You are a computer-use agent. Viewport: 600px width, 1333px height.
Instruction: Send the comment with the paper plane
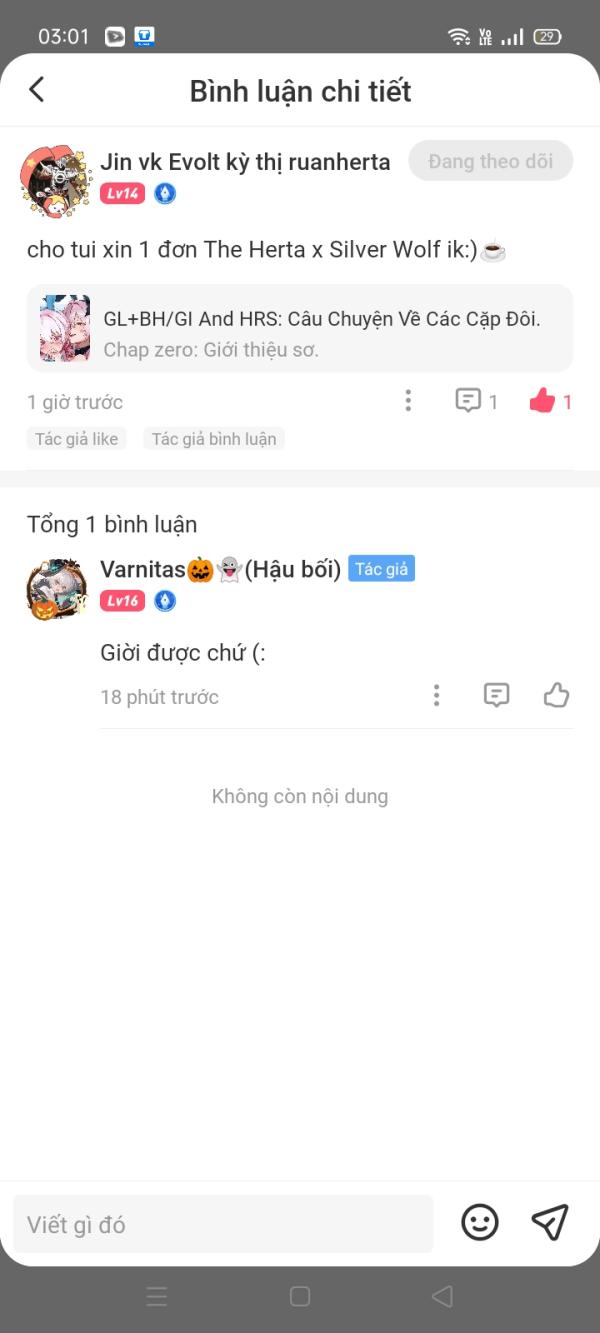[550, 1222]
